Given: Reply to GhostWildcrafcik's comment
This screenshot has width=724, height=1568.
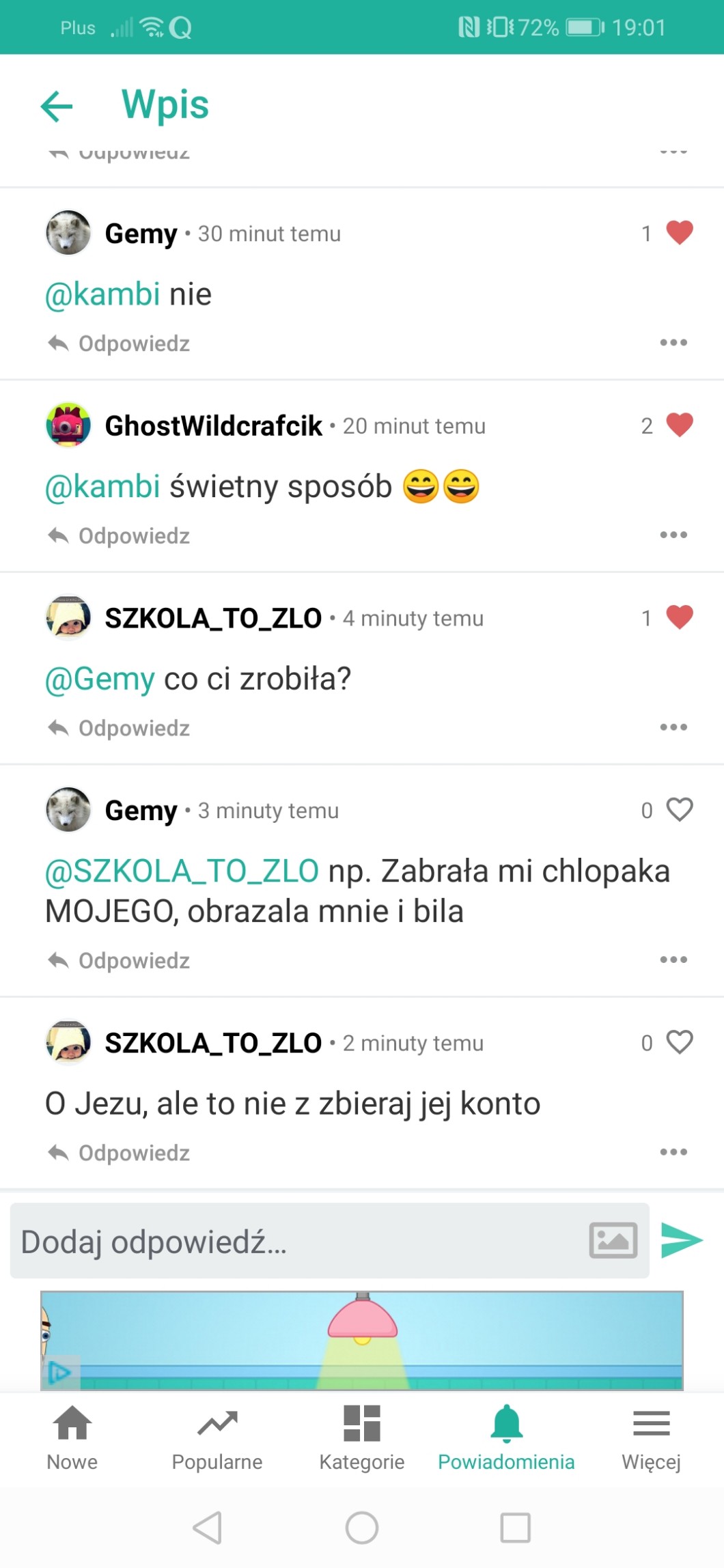Looking at the screenshot, I should coord(120,536).
